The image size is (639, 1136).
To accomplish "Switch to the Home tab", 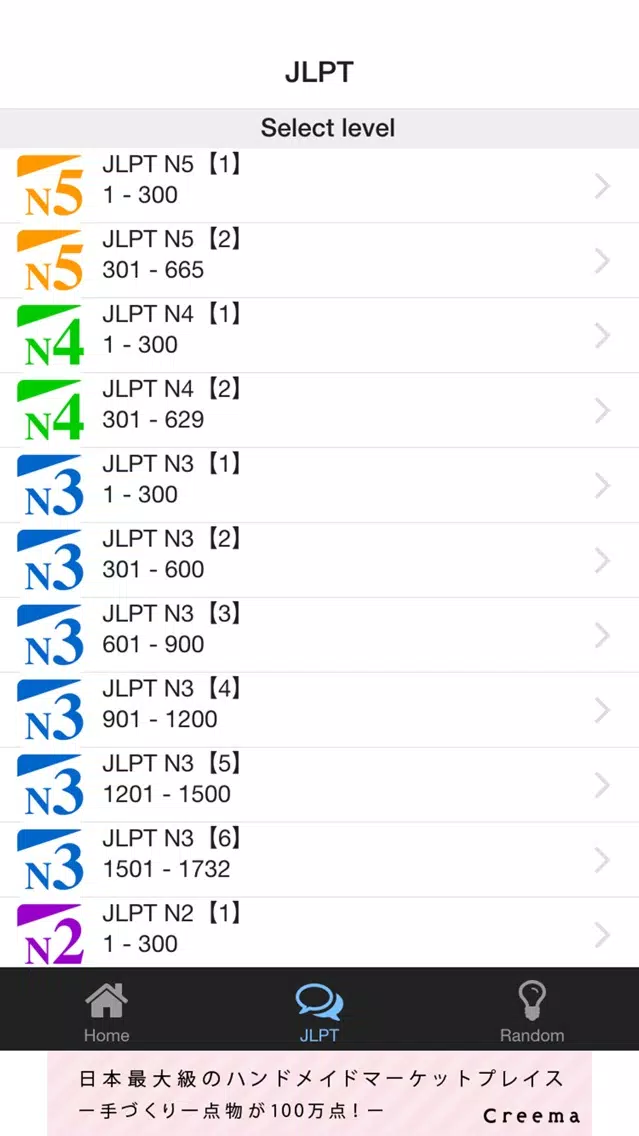I will tap(106, 1010).
